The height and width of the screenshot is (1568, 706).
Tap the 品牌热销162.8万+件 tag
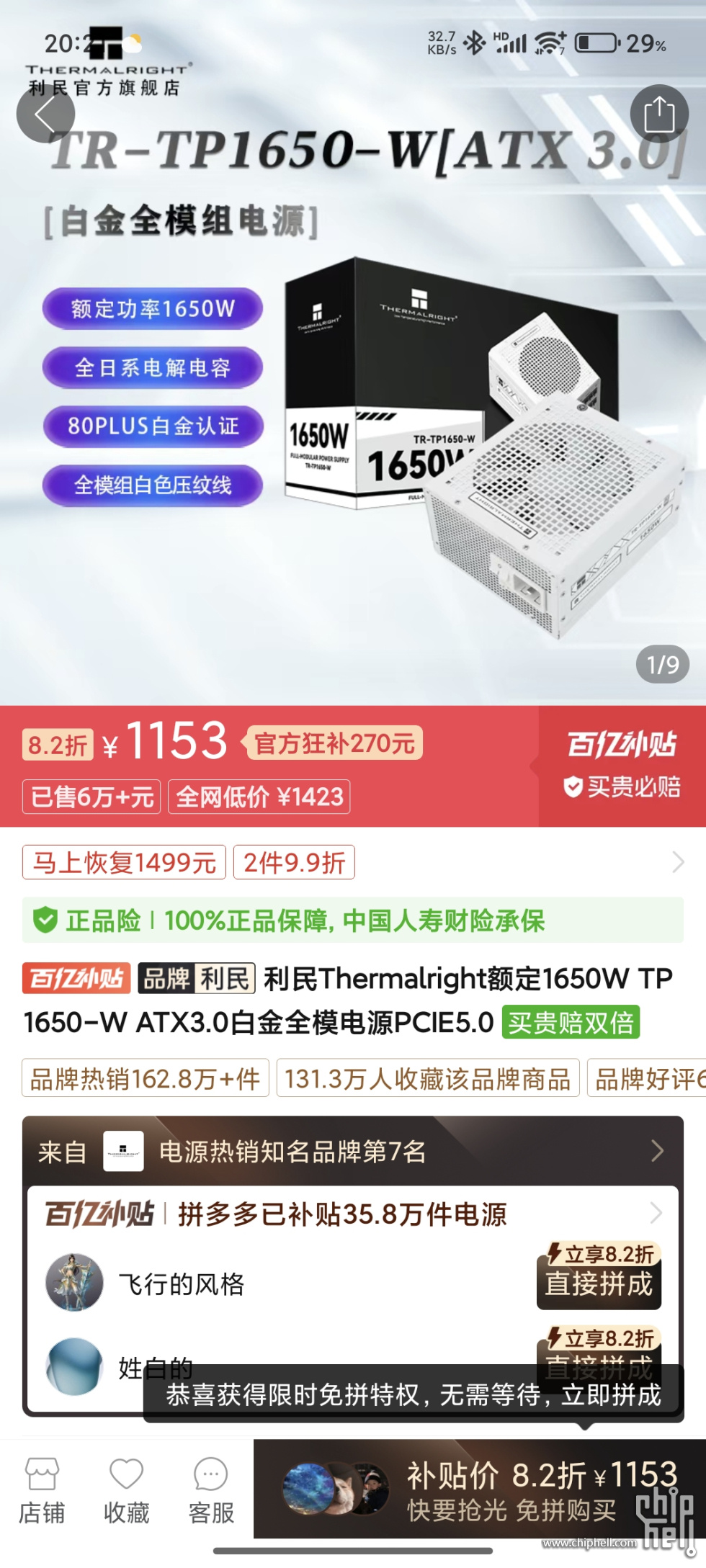click(x=145, y=1078)
